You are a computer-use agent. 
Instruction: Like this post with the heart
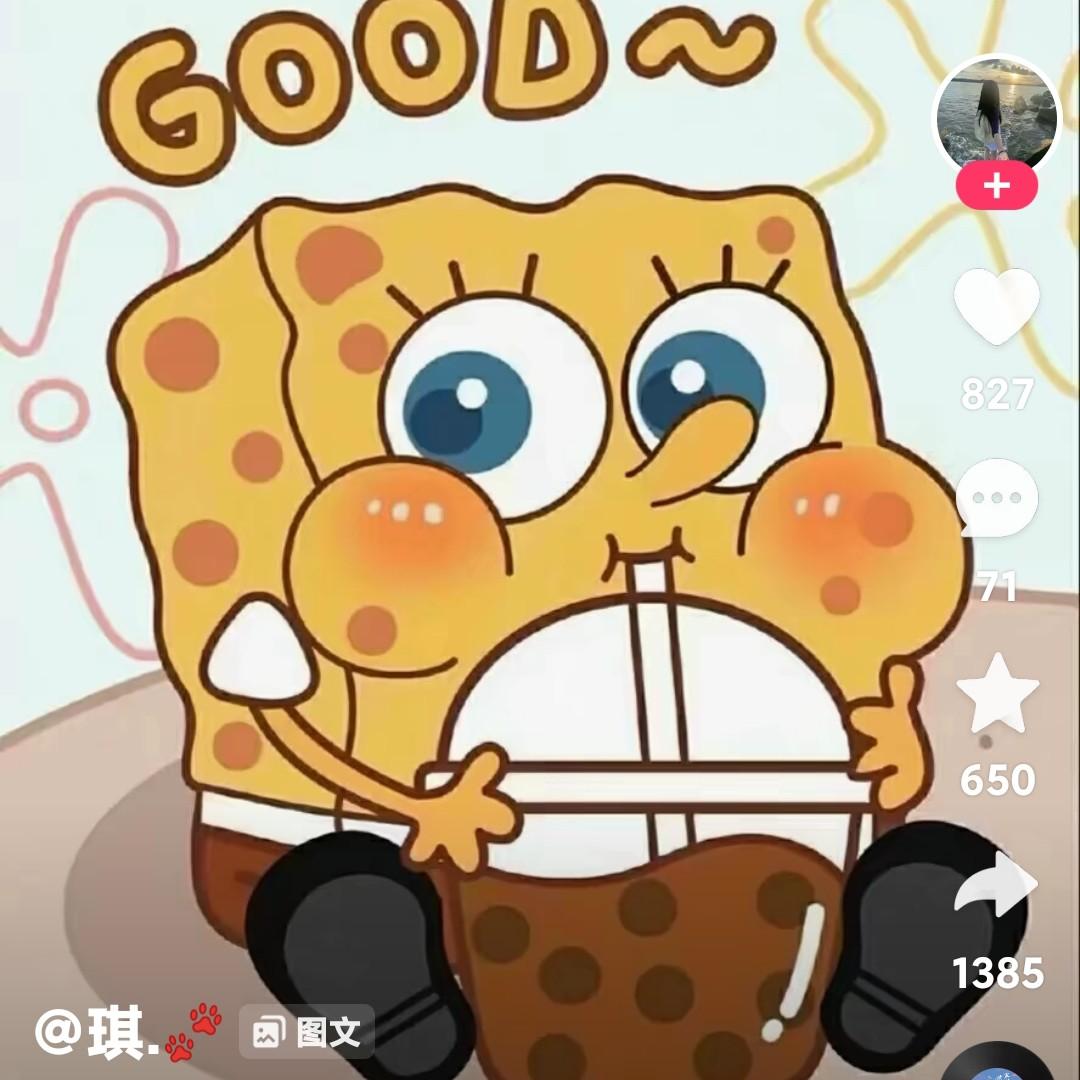coord(996,307)
